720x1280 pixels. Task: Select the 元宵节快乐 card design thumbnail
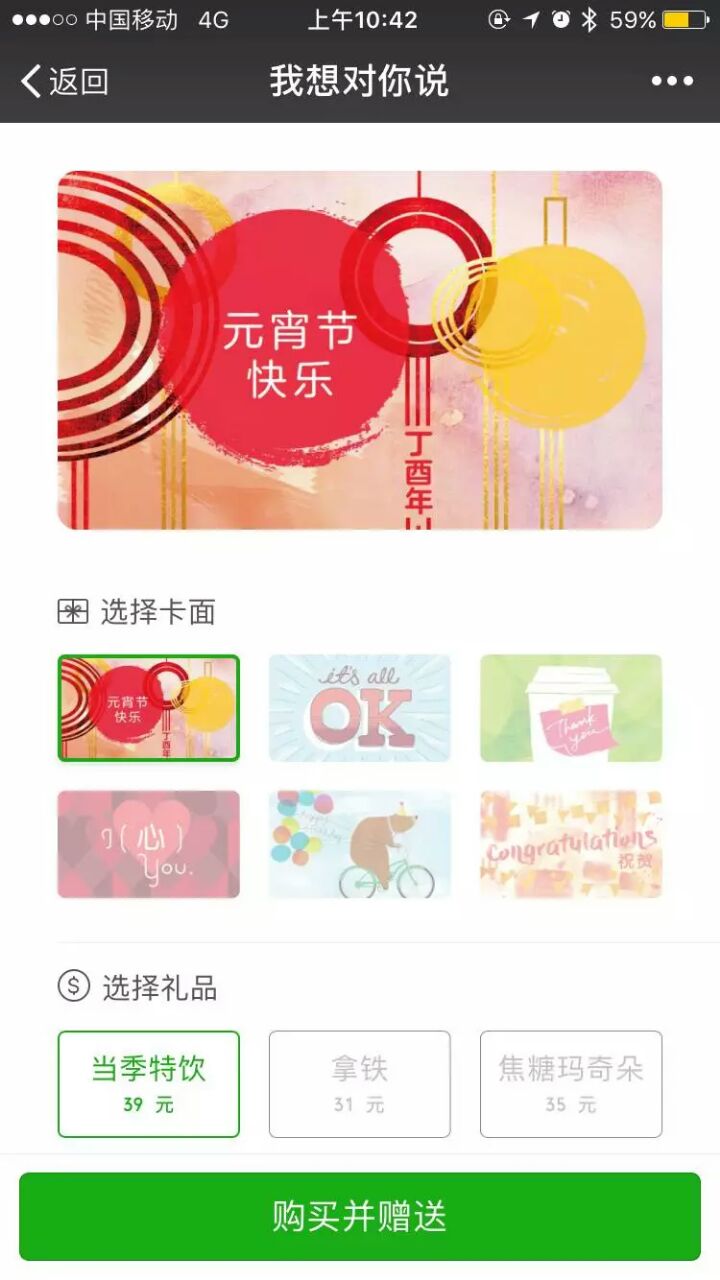148,708
